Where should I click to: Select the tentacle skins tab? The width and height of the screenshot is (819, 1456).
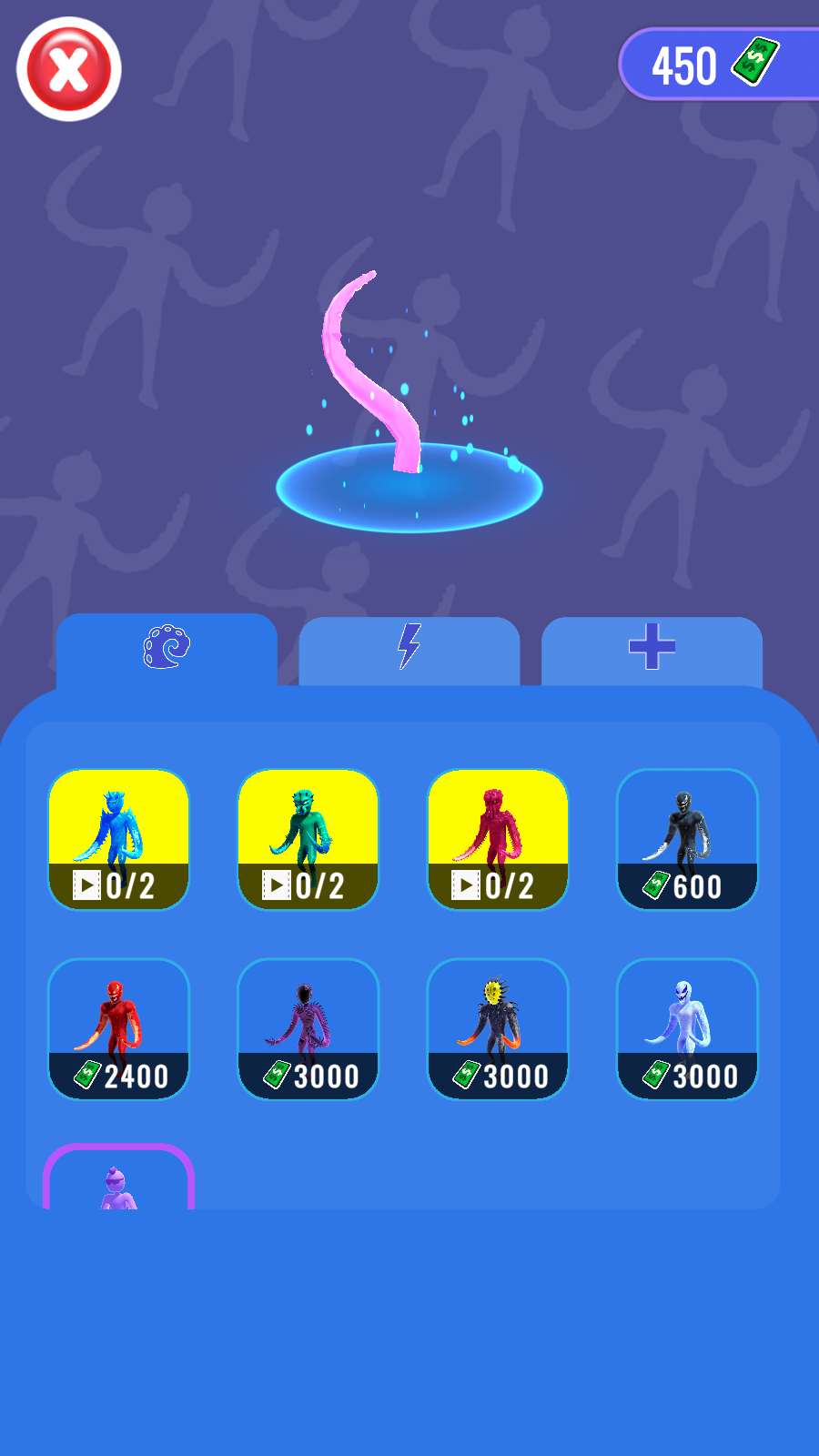point(167,649)
